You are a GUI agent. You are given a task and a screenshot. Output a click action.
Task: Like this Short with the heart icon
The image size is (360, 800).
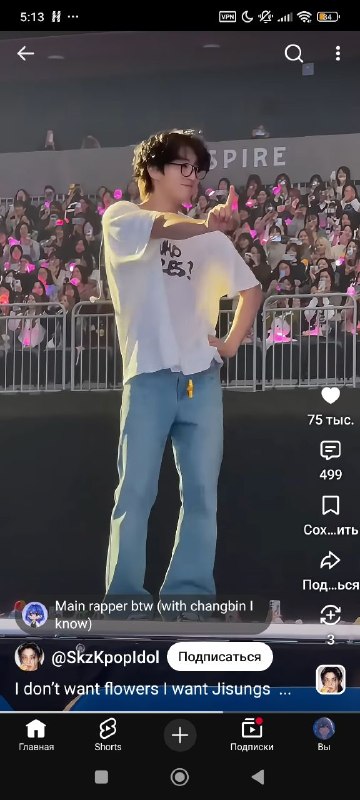coord(330,395)
